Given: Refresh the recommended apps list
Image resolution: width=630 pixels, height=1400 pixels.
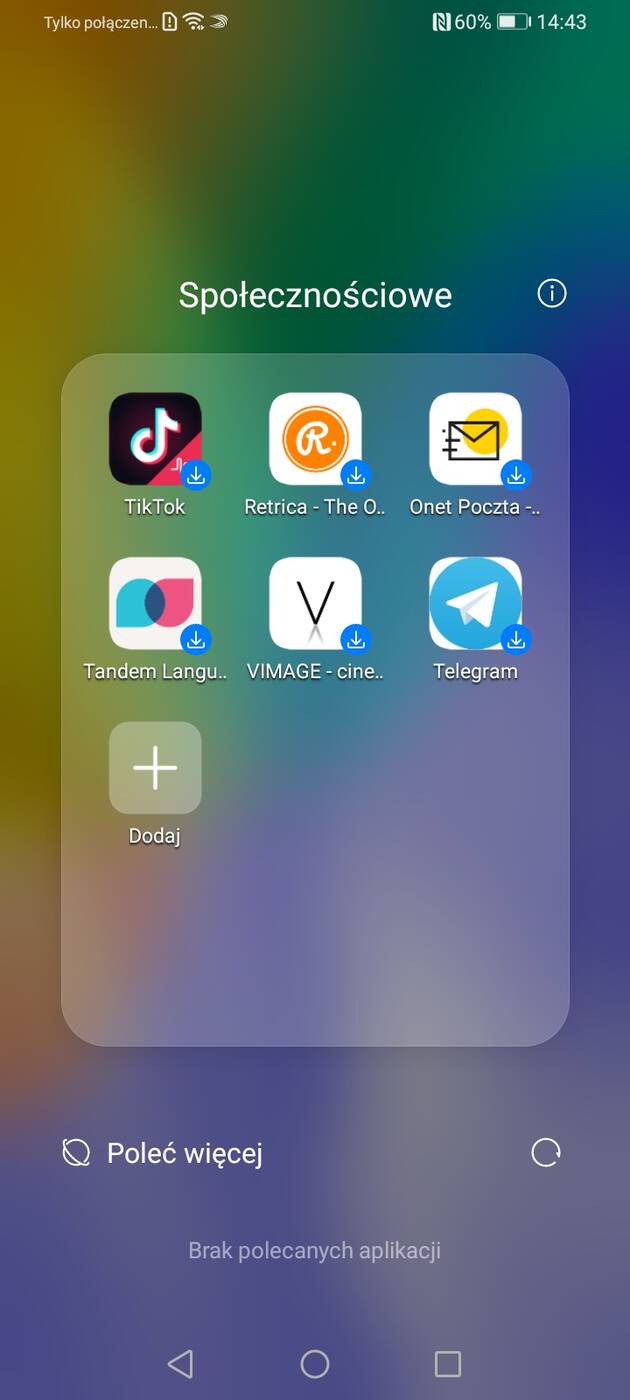Looking at the screenshot, I should tap(546, 1153).
